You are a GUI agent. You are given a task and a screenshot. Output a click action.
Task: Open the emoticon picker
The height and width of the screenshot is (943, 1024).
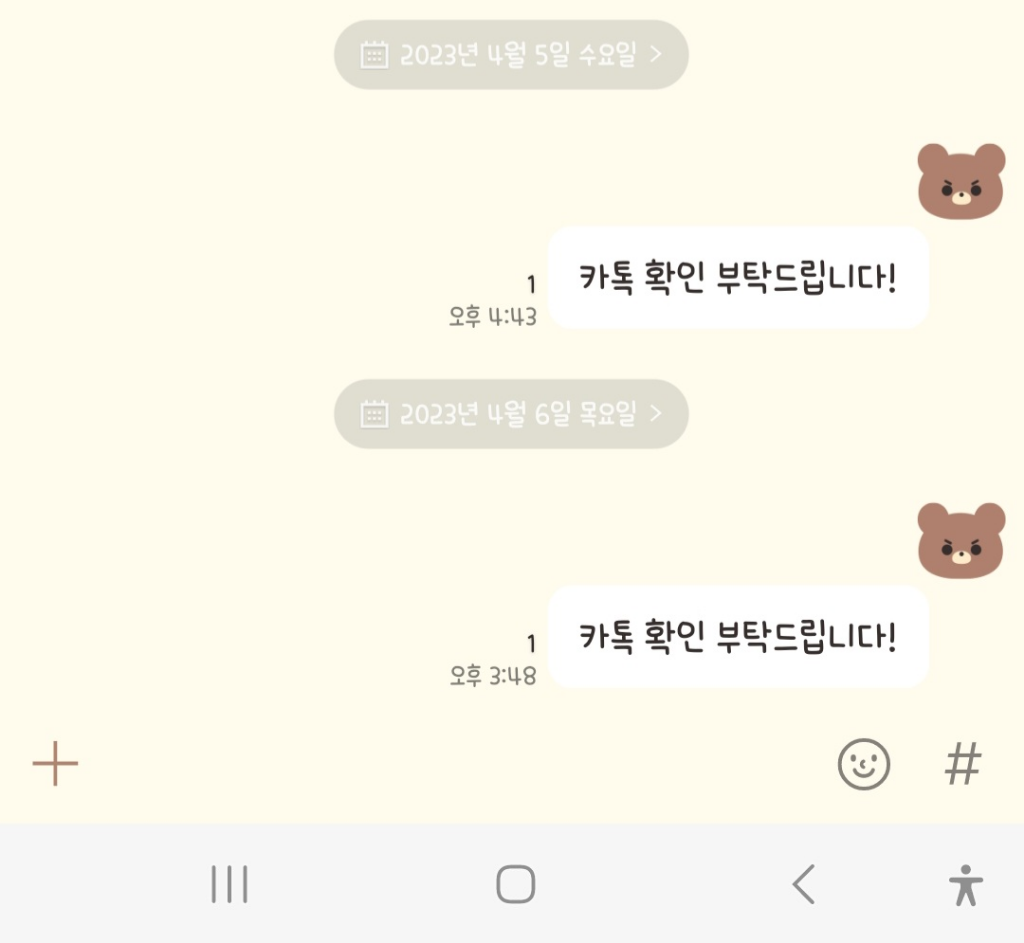863,765
